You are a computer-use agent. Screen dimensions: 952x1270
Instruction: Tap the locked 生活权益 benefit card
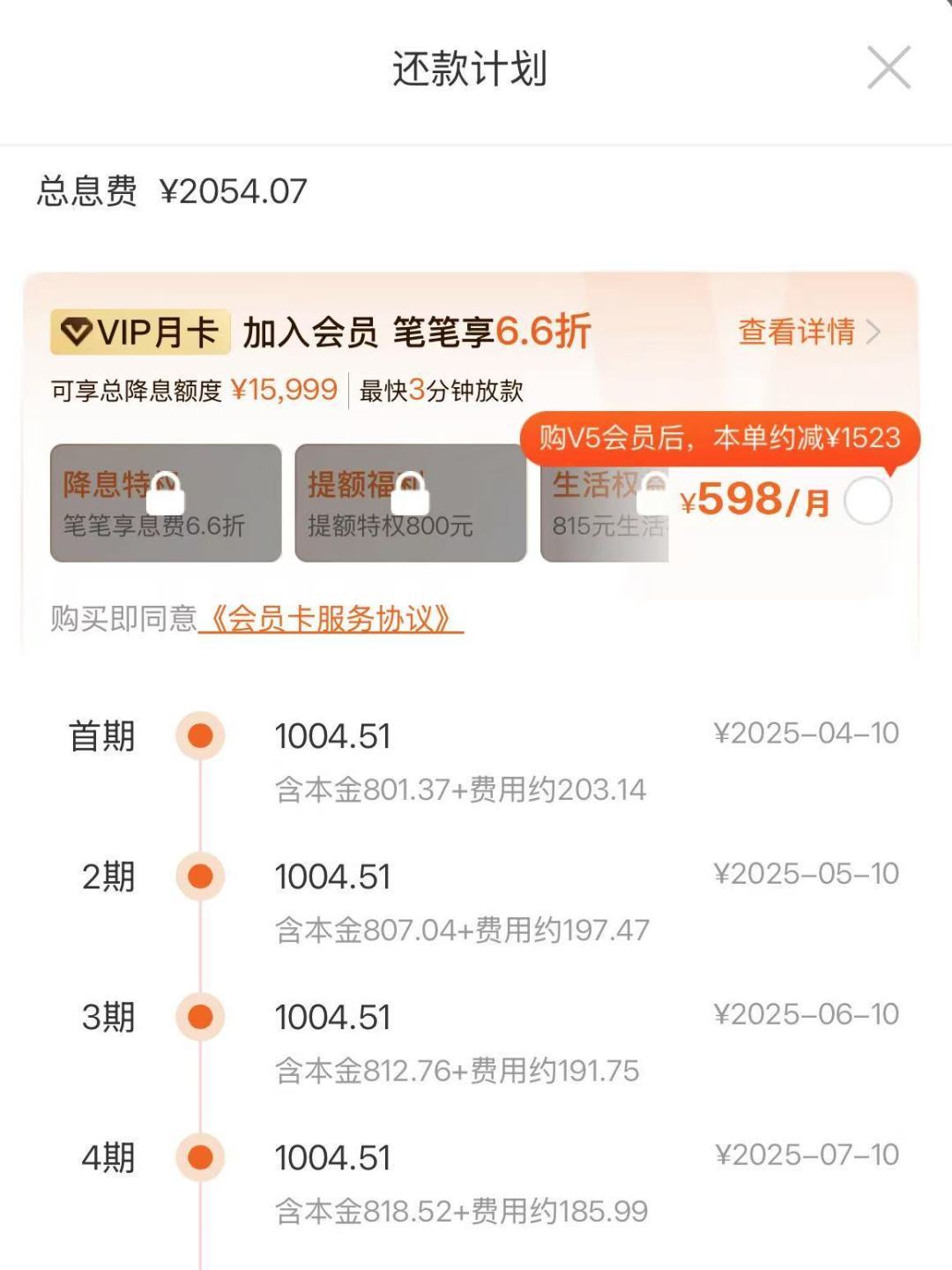click(x=605, y=503)
